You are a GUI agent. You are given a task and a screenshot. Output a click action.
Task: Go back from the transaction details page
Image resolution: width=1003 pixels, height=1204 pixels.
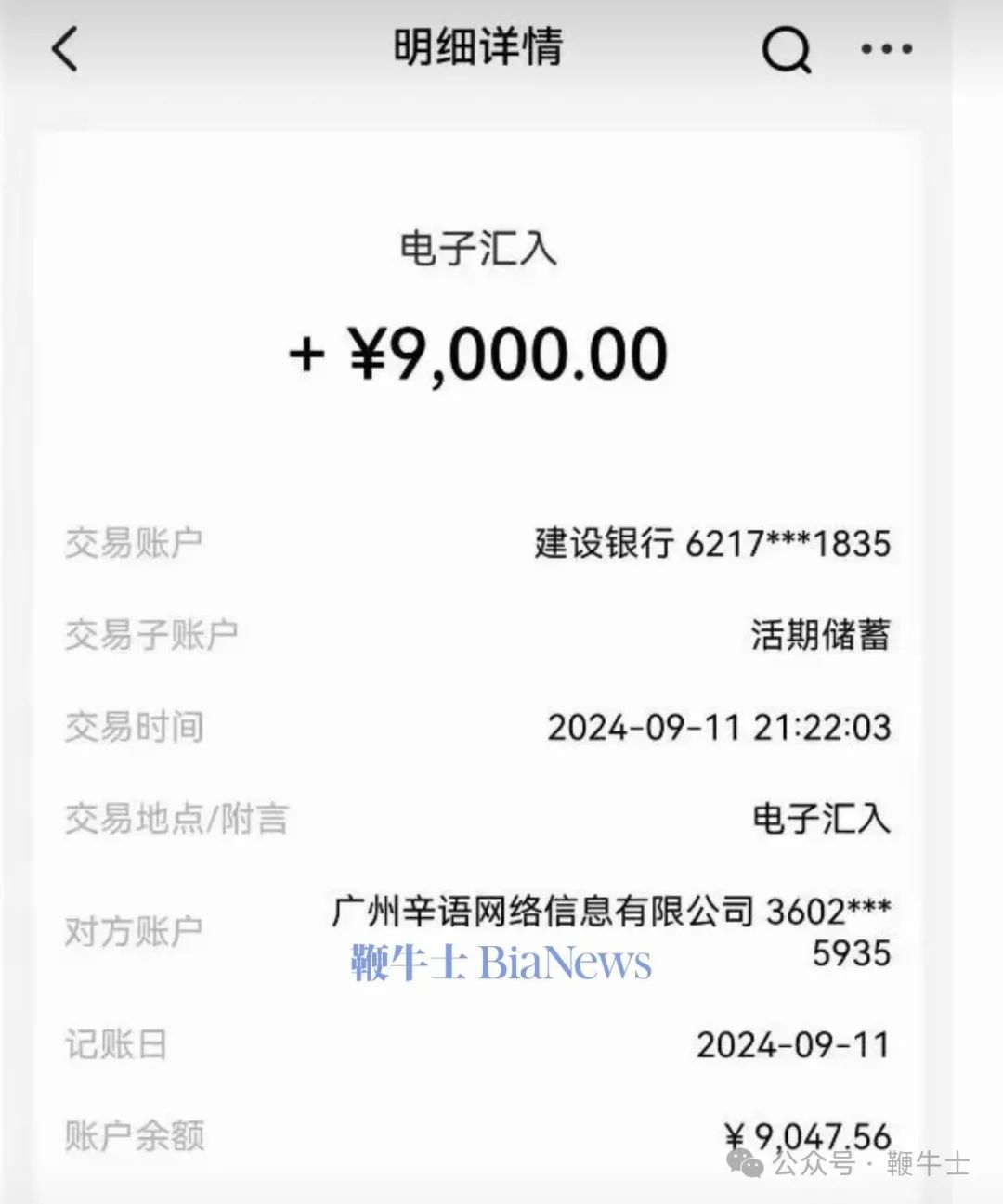pos(65,48)
